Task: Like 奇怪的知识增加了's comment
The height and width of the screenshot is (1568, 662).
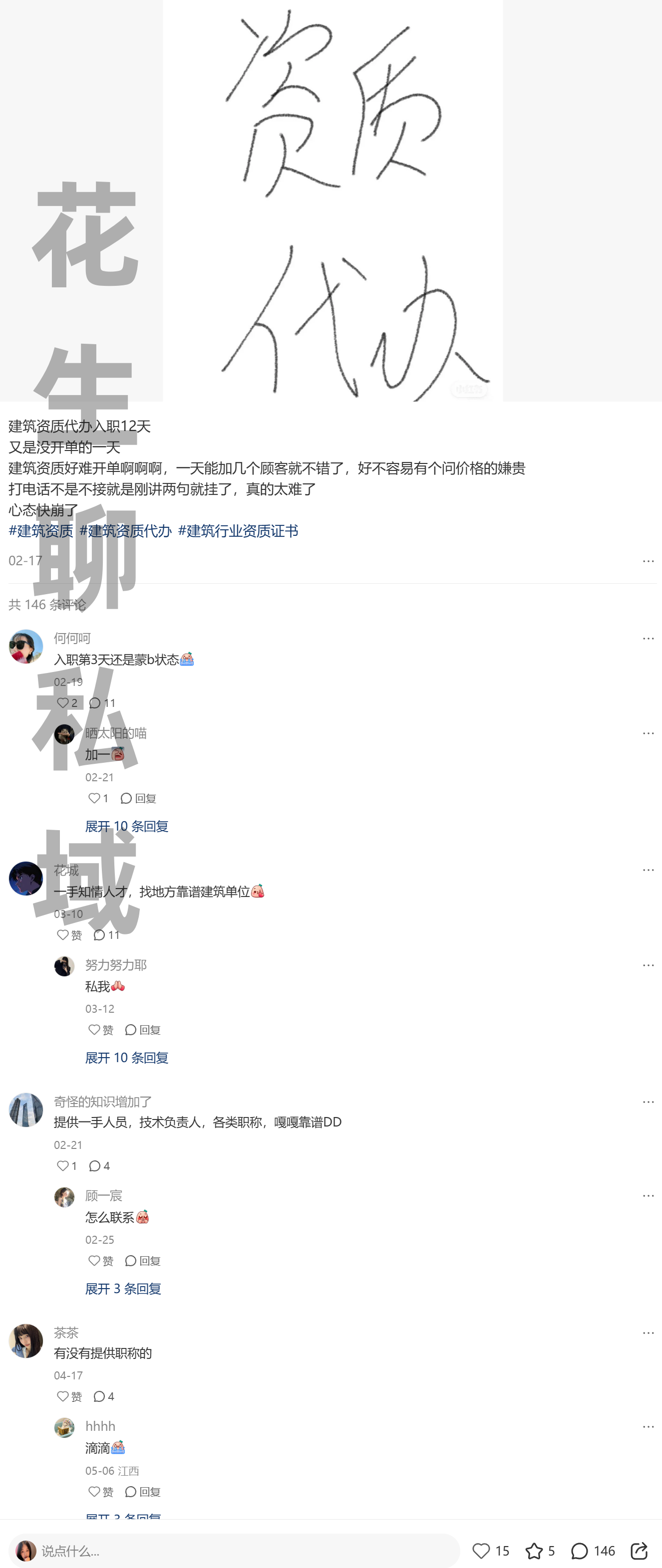Action: [x=63, y=1166]
